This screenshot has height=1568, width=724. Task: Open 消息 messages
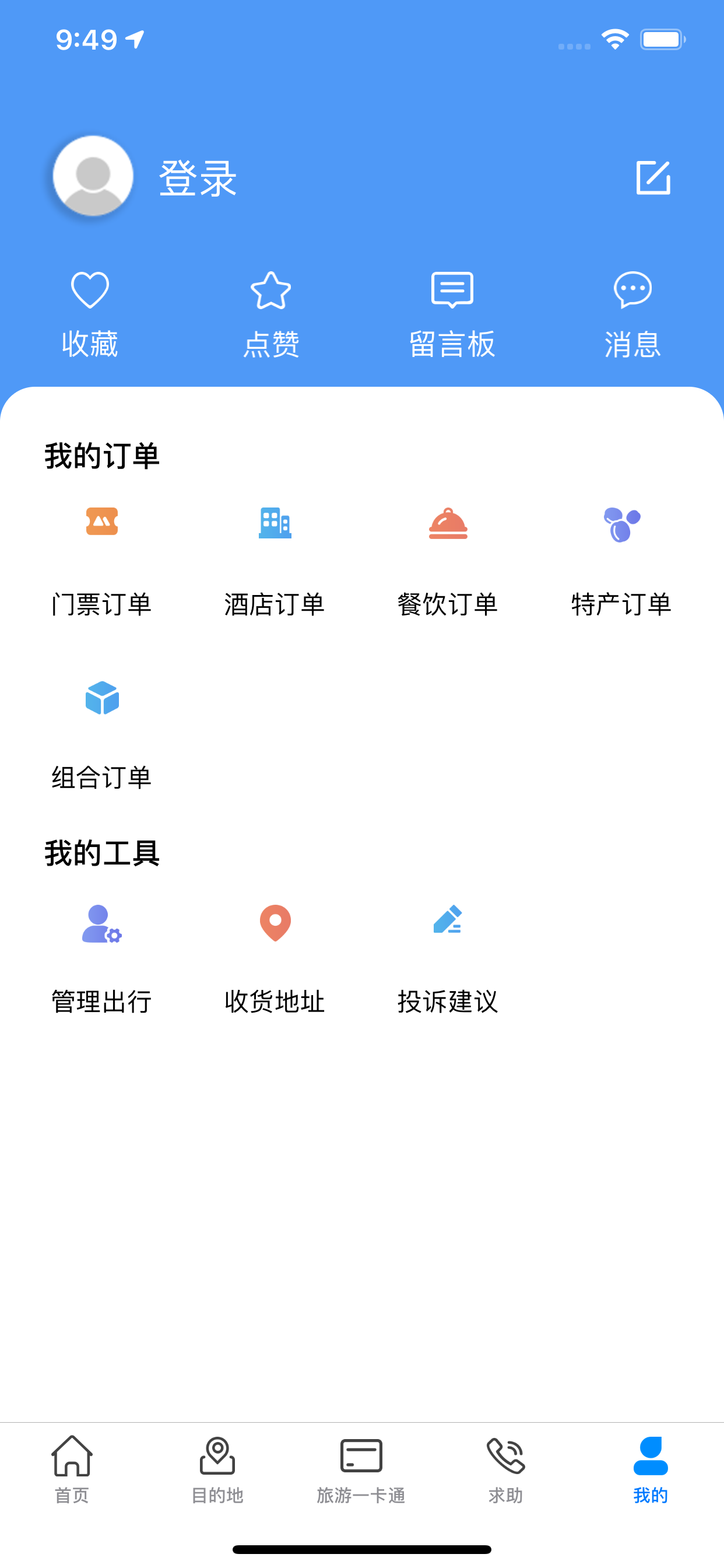tap(632, 314)
